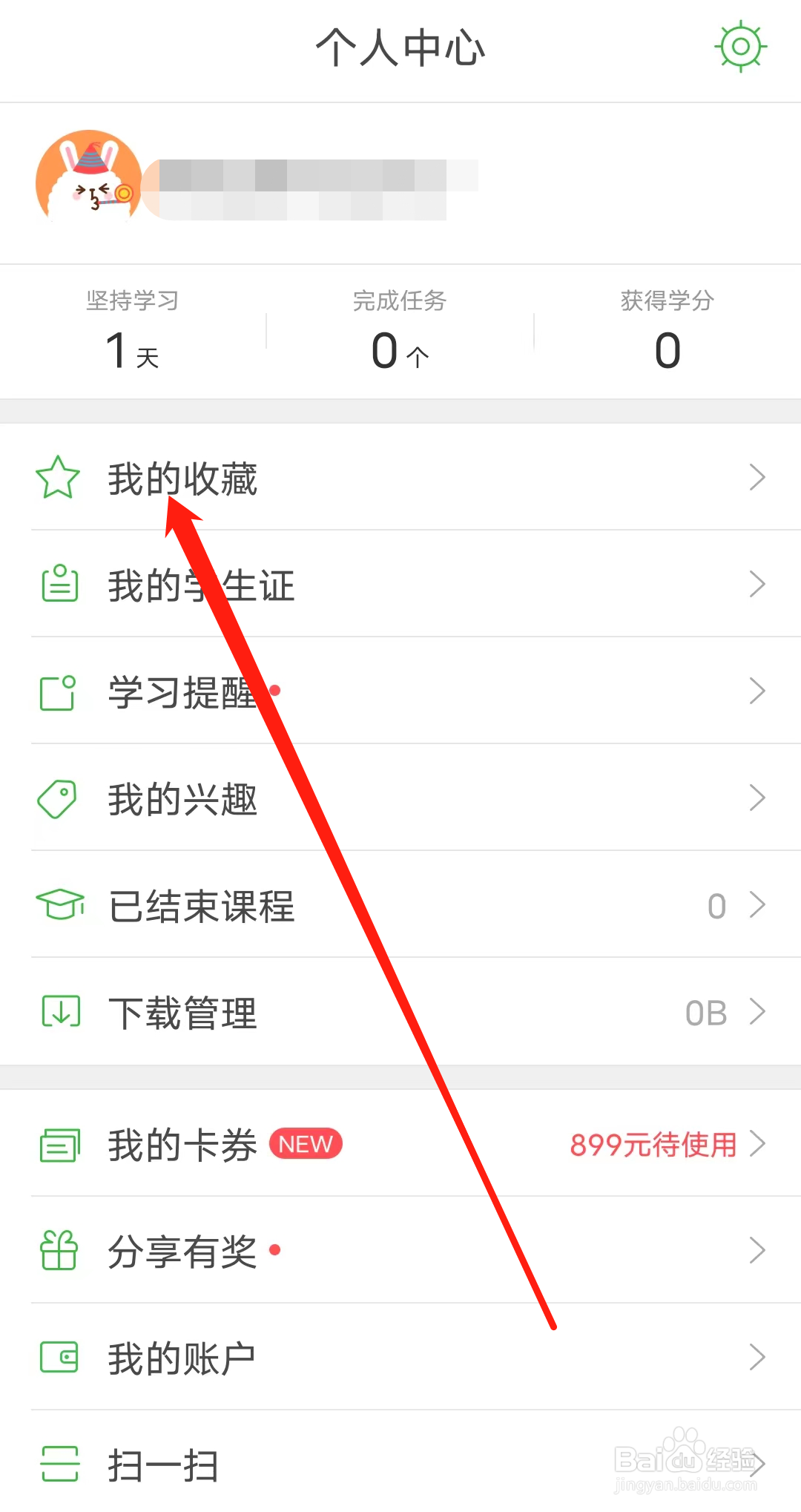
Task: Click the gift icon next to 分享有奖
Action: pos(58,1250)
